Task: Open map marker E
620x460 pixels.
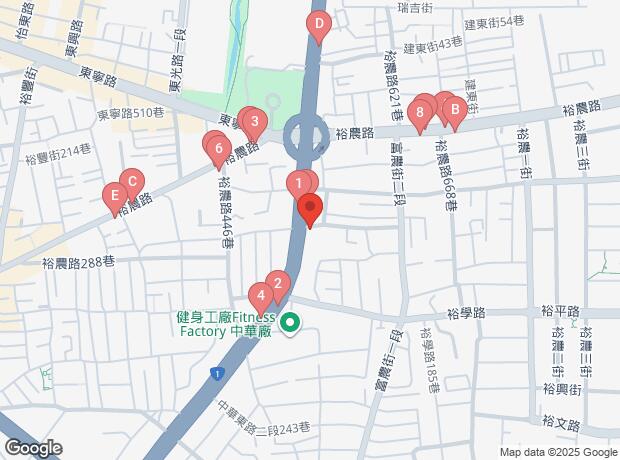Action: 115,195
